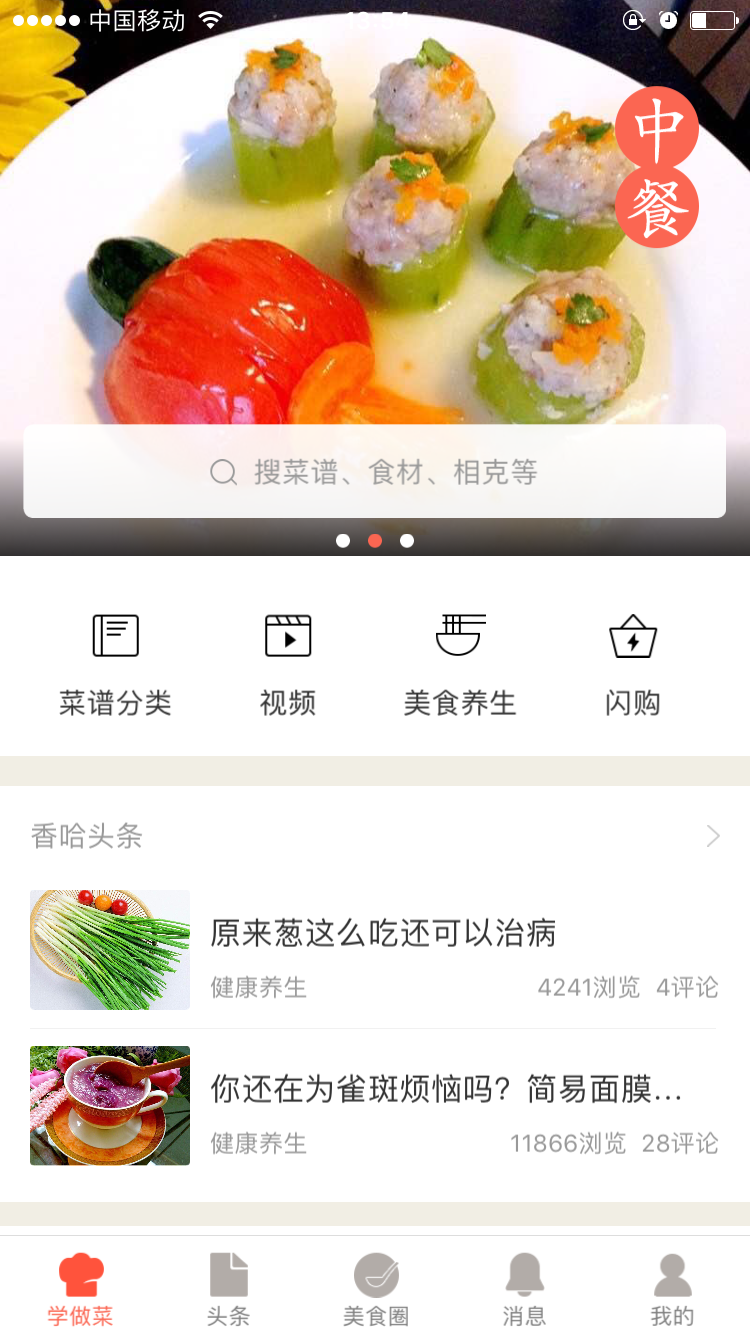
Task: Open the 我的 profile tab
Action: coord(671,1284)
